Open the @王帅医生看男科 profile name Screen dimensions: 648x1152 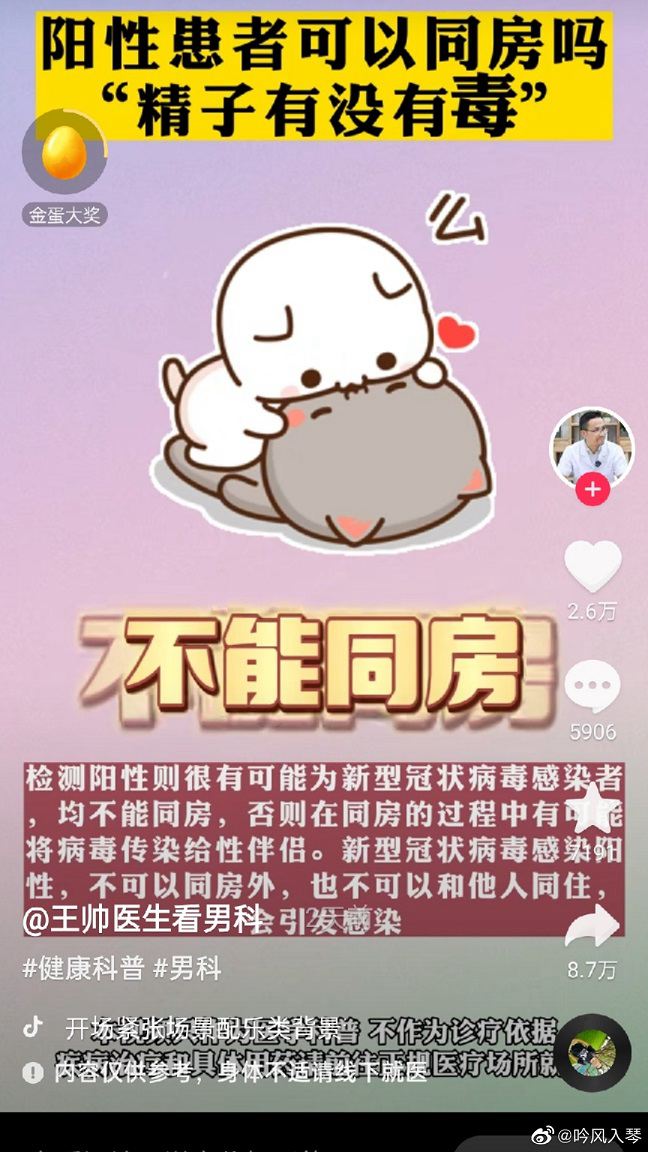144,920
